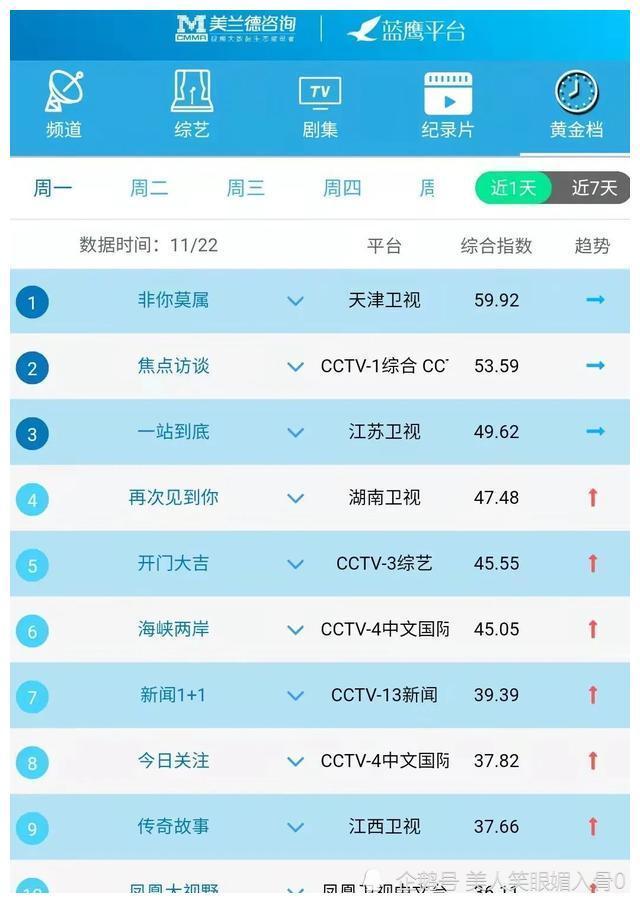Show 周三 rankings

pos(246,188)
